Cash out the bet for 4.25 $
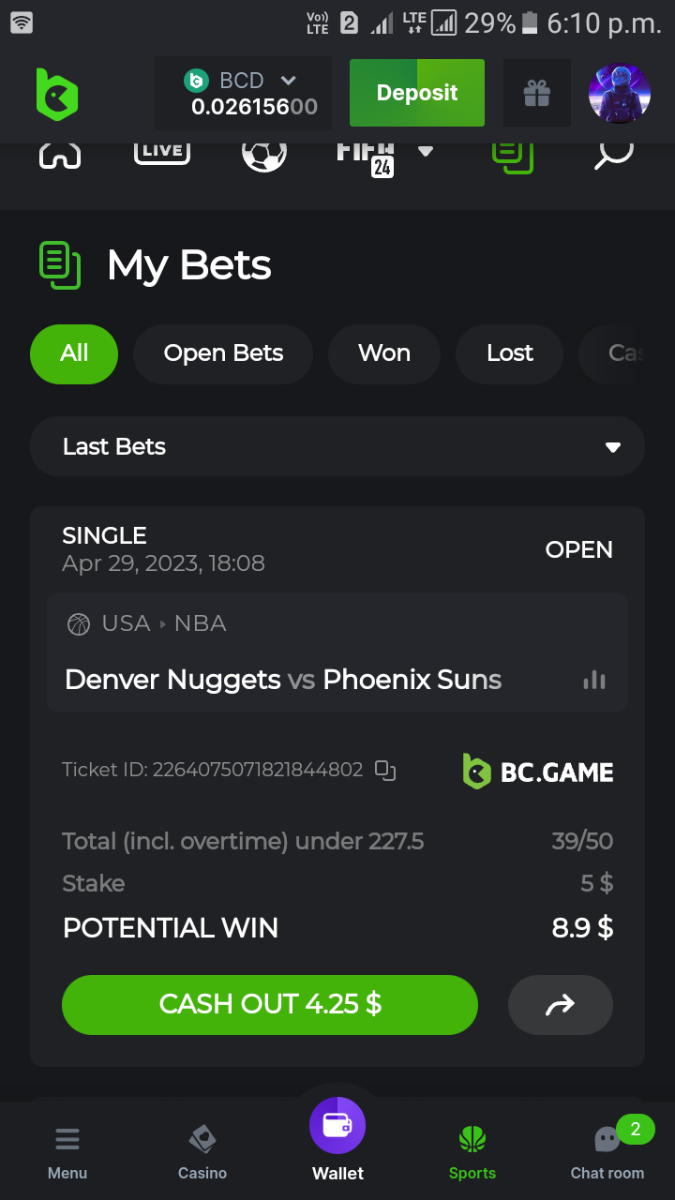 click(270, 1004)
